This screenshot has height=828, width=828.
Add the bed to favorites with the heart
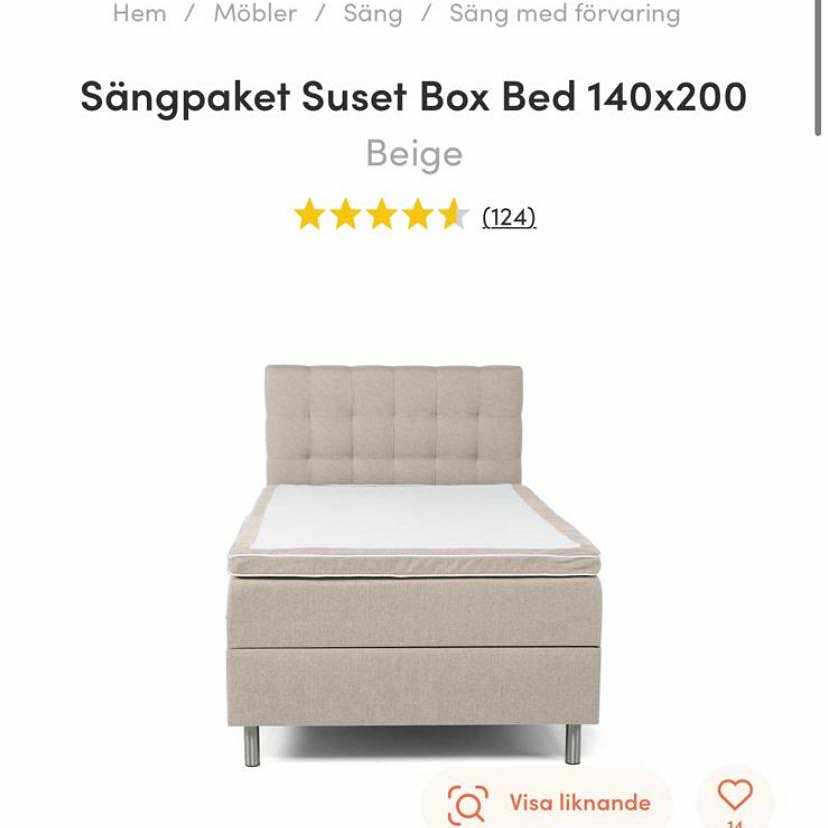coord(735,796)
